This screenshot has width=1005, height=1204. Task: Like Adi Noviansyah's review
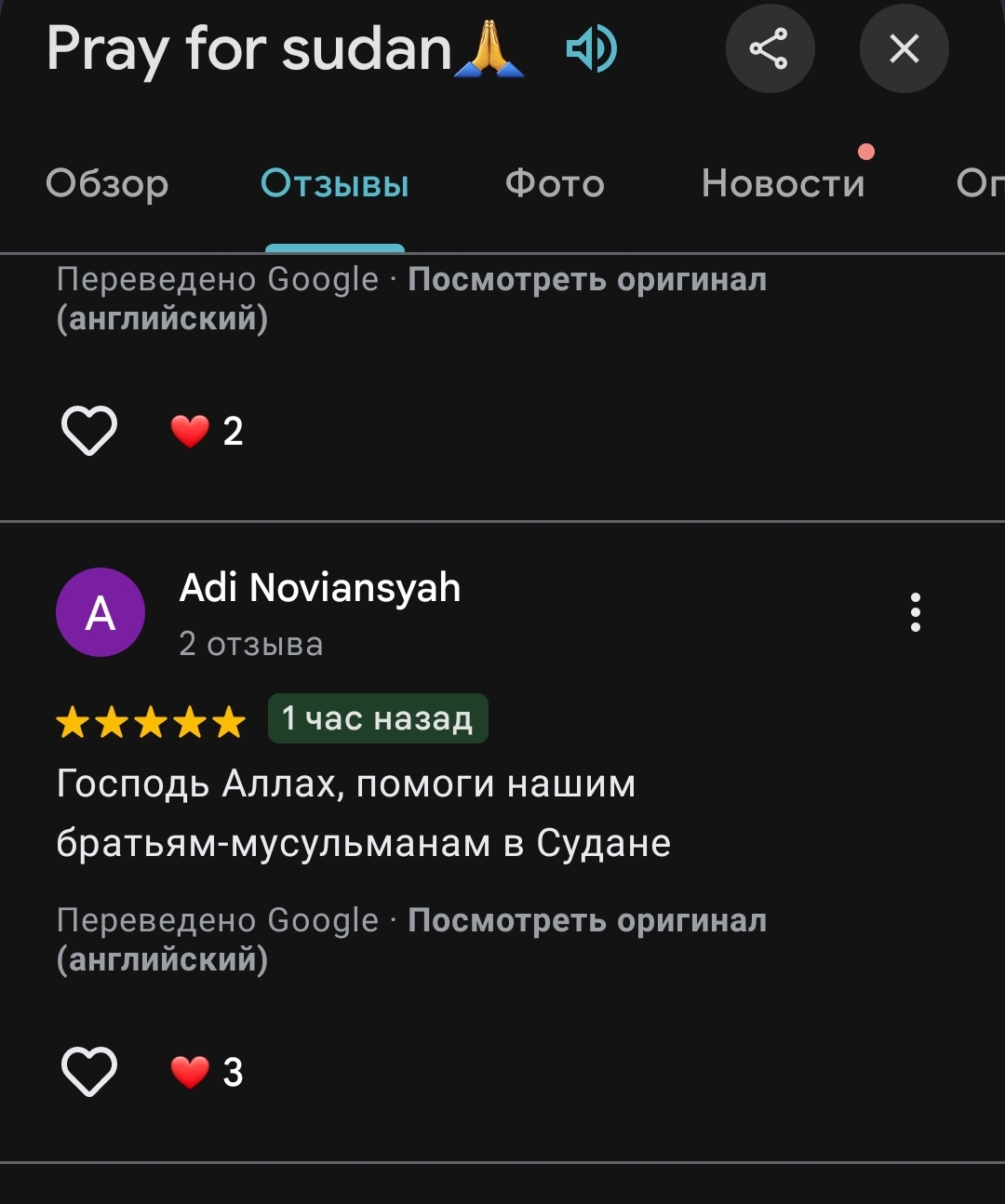[89, 1071]
